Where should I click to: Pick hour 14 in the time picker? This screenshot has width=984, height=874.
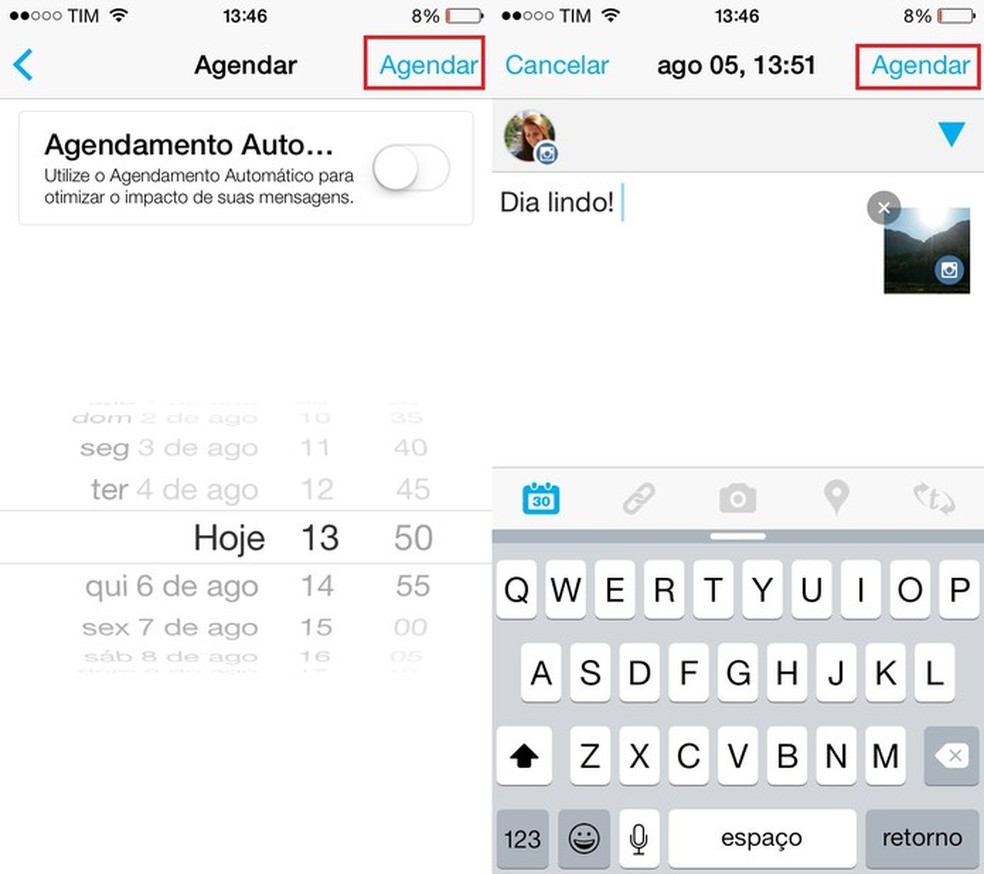pos(317,586)
